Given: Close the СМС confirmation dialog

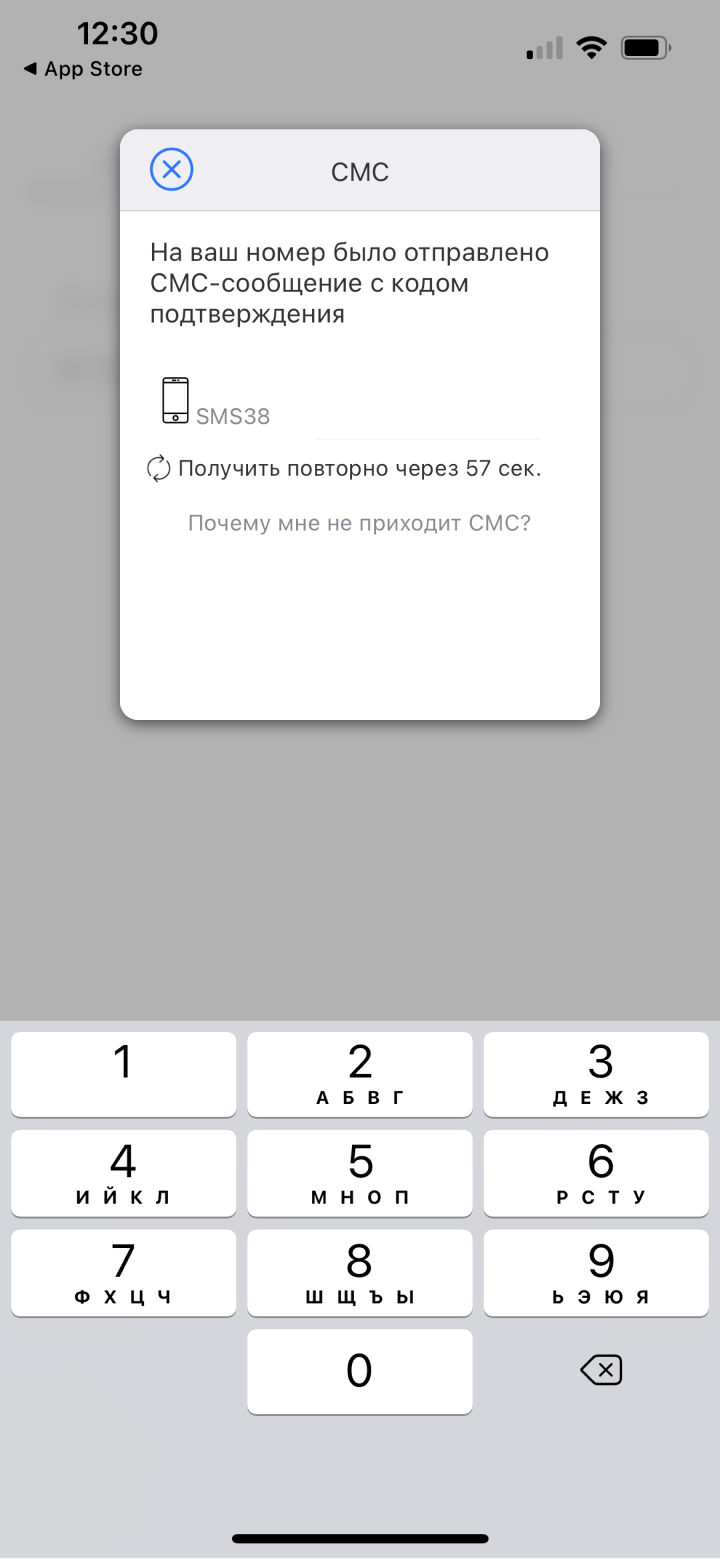Looking at the screenshot, I should pos(171,170).
